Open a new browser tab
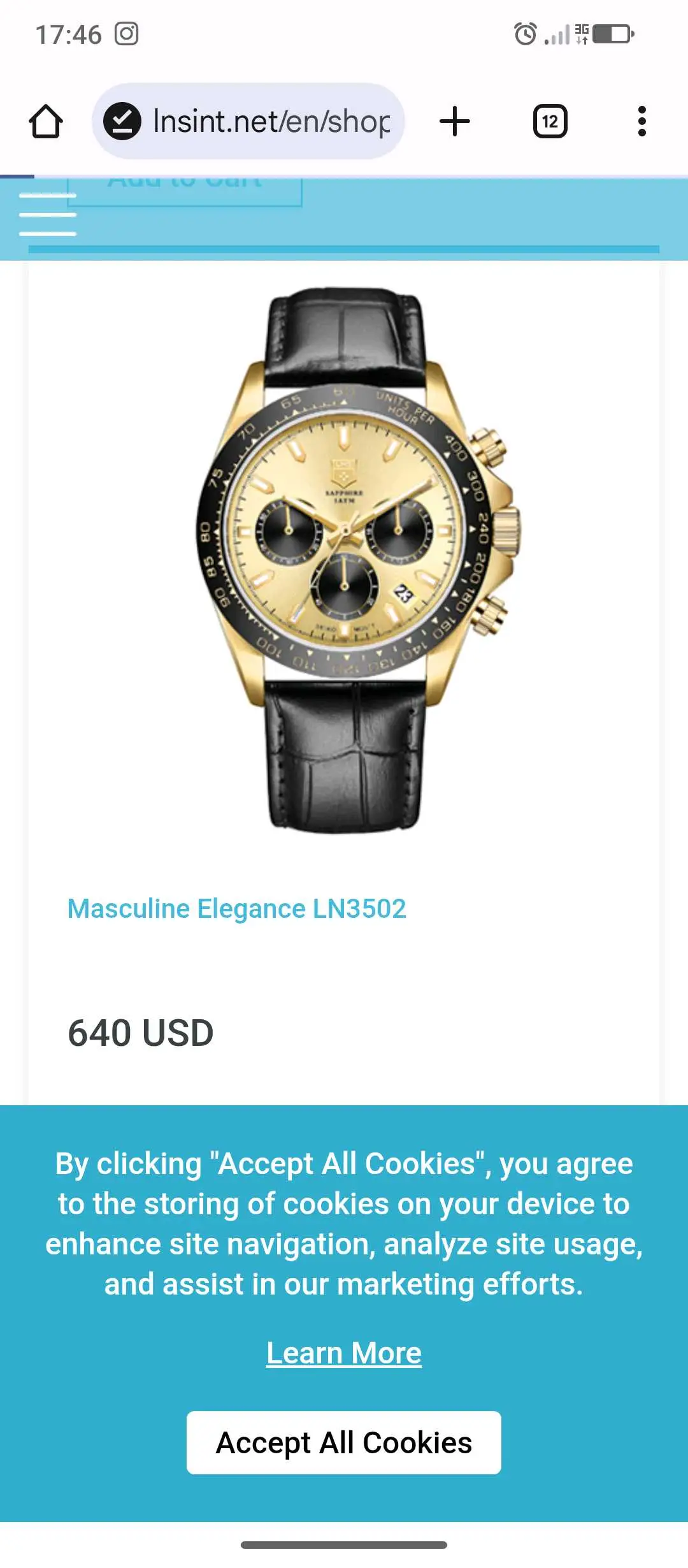The height and width of the screenshot is (1568, 688). [x=455, y=121]
